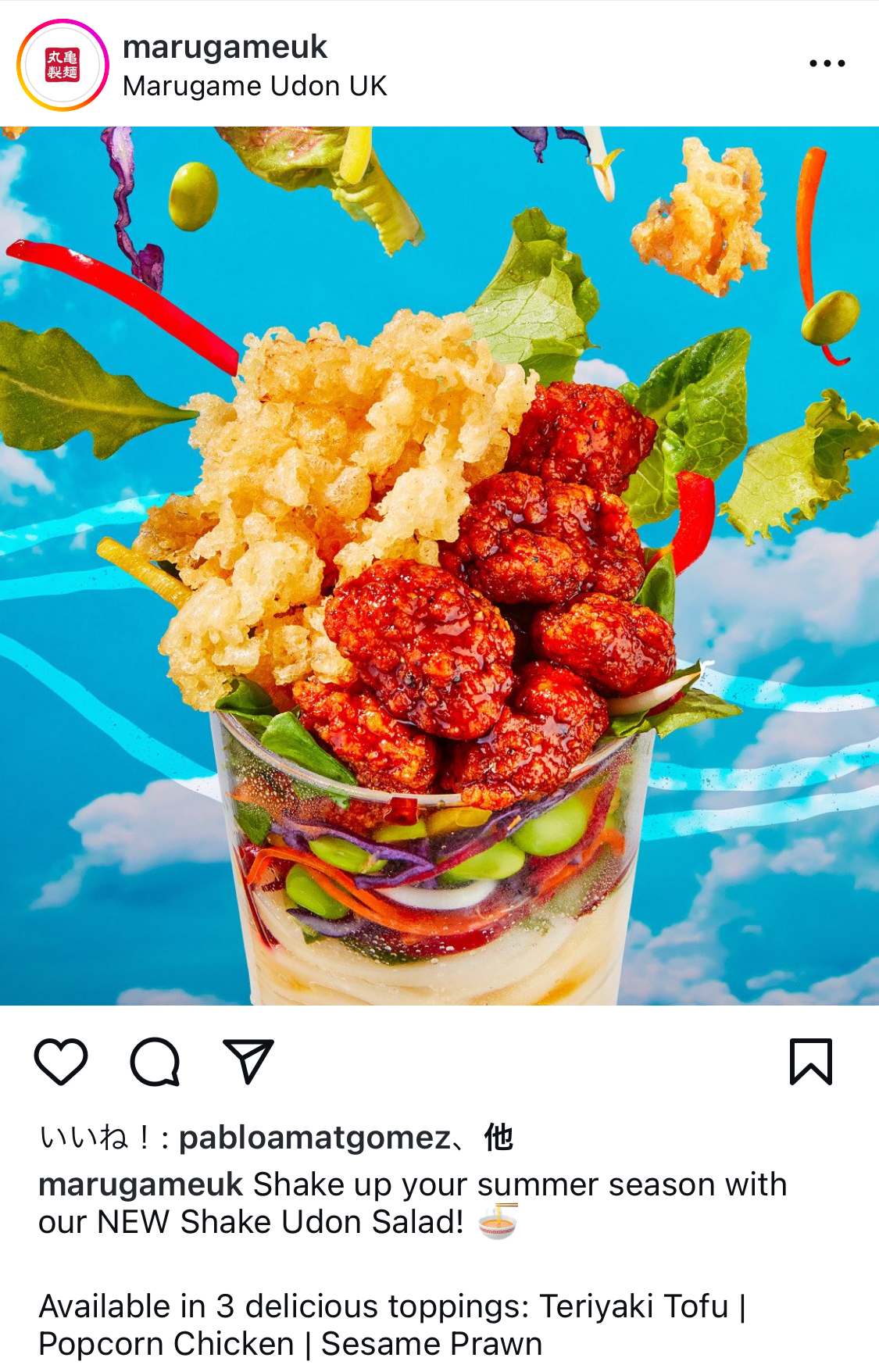Open the 他 link to see other likers
The height and width of the screenshot is (1372, 879).
pyautogui.click(x=498, y=1138)
